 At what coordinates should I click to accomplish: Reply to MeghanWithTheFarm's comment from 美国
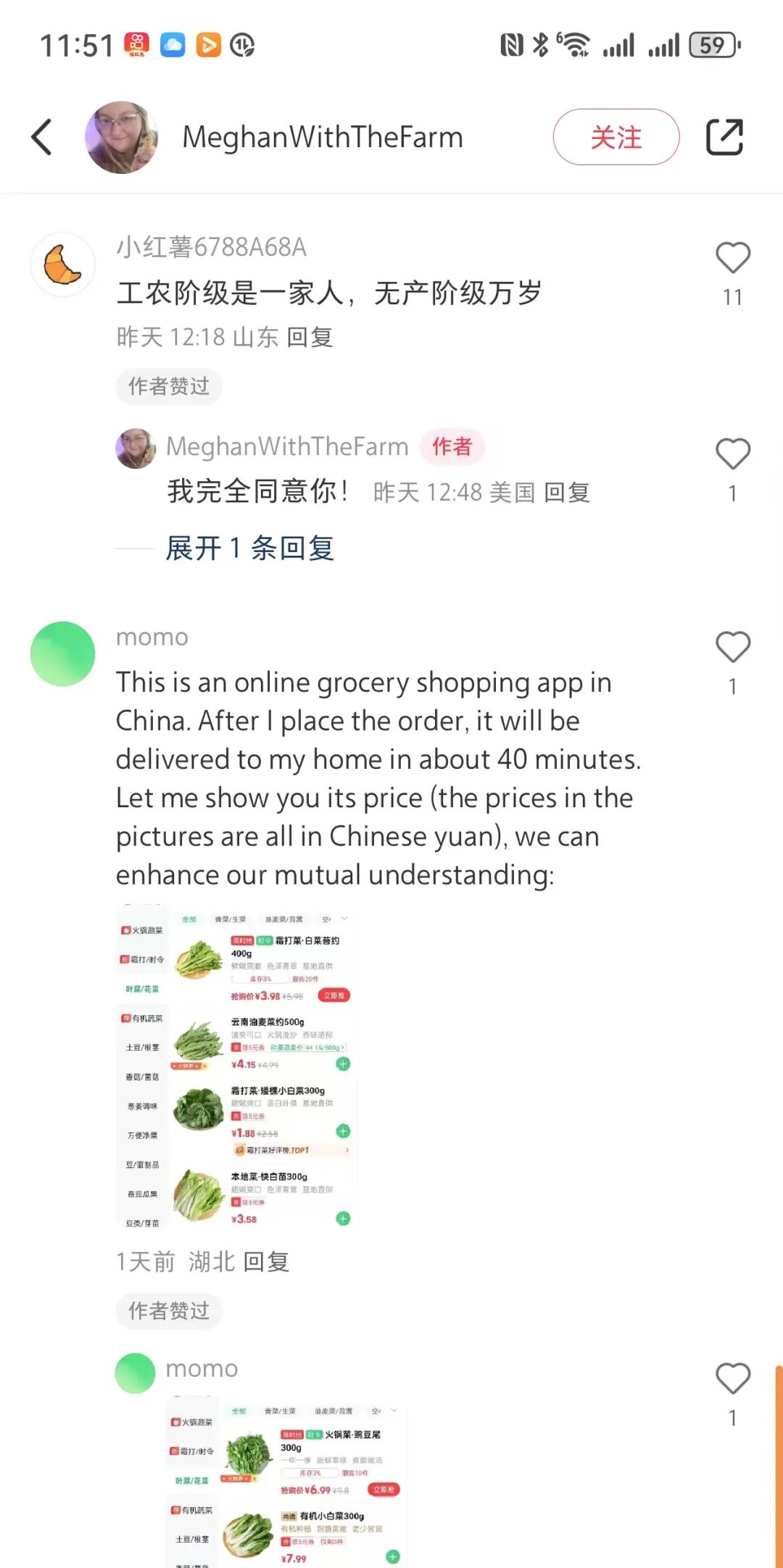567,493
